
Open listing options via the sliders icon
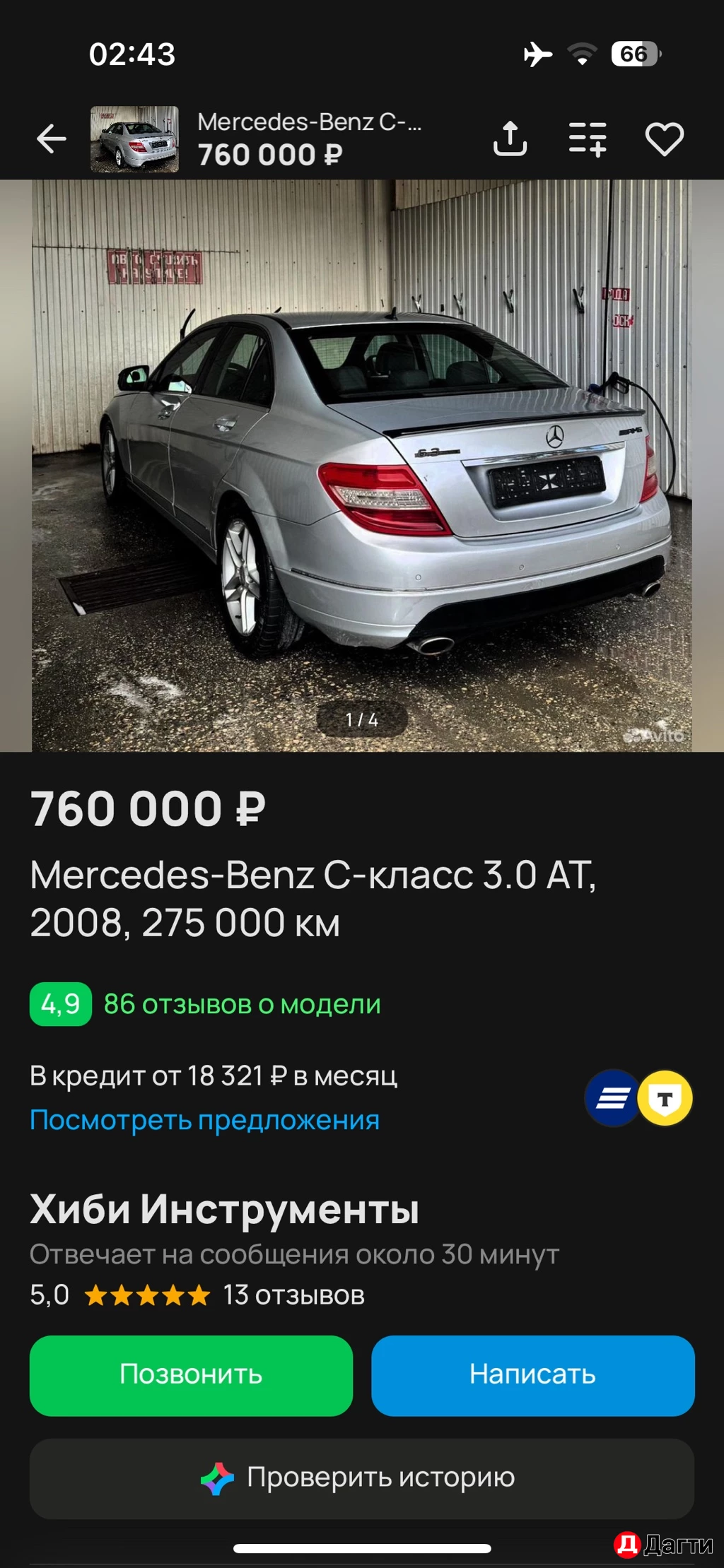(x=589, y=138)
